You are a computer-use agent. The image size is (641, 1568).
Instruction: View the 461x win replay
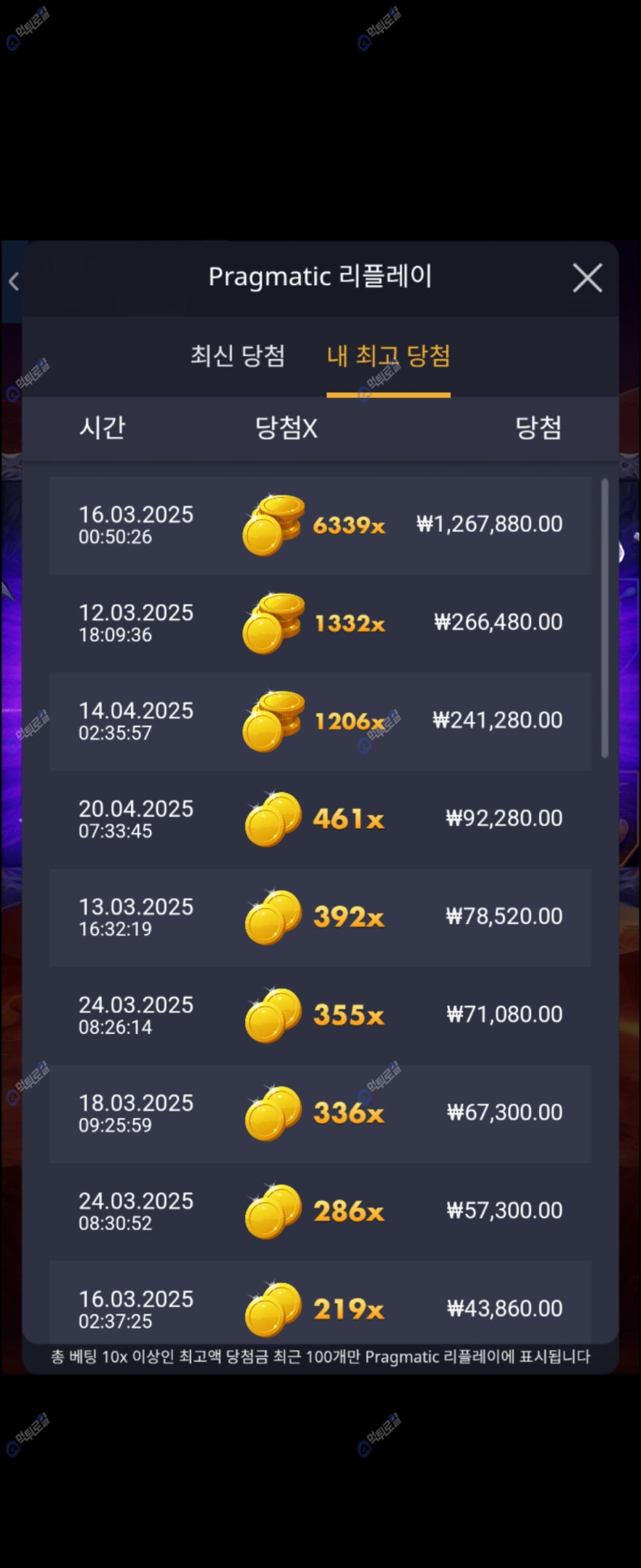[320, 819]
